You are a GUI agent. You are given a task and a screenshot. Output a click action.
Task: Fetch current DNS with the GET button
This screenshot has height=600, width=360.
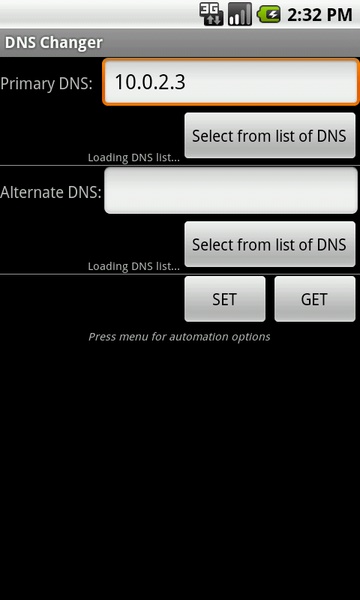click(x=314, y=299)
